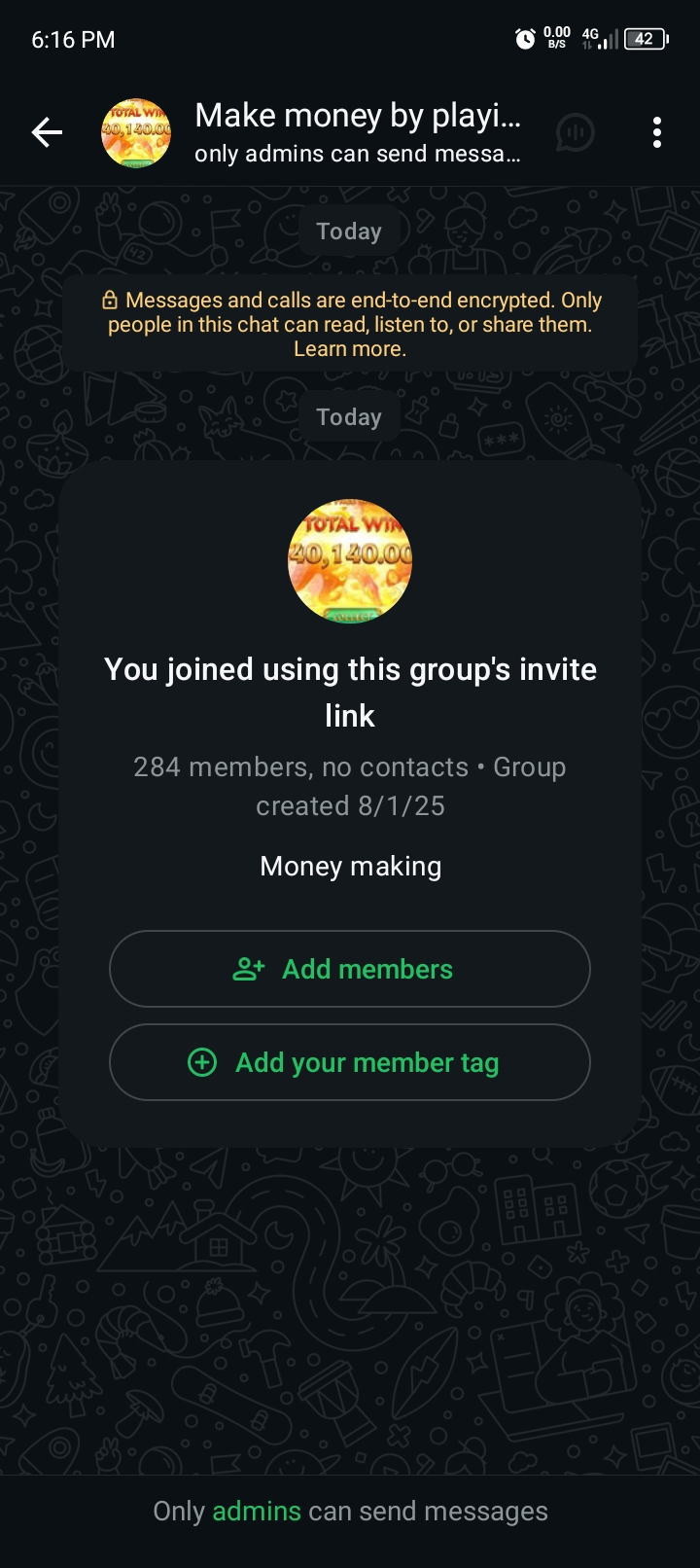Open the group profile picture in header
Image resolution: width=700 pixels, height=1568 pixels.
click(x=136, y=132)
